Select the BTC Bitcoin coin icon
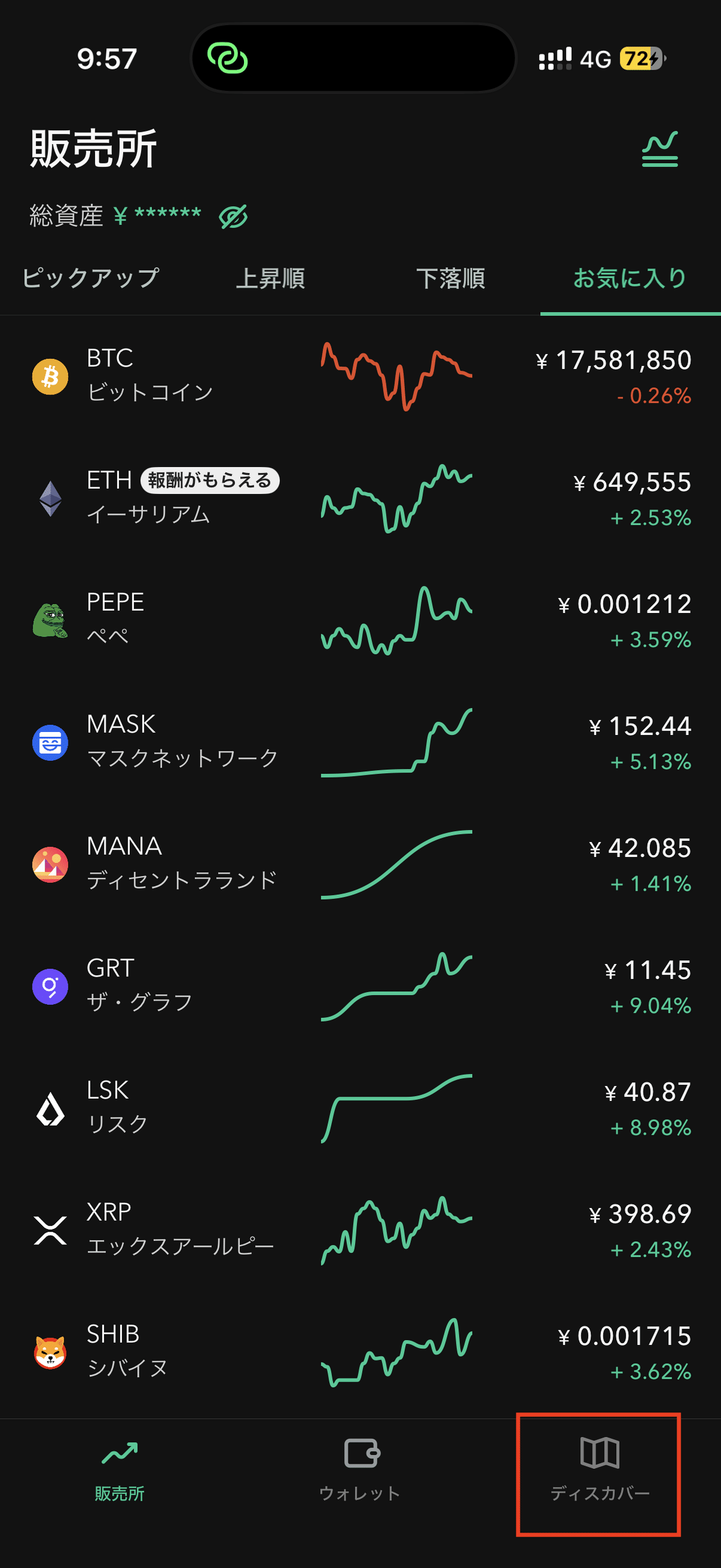Viewport: 721px width, 1568px height. [50, 376]
